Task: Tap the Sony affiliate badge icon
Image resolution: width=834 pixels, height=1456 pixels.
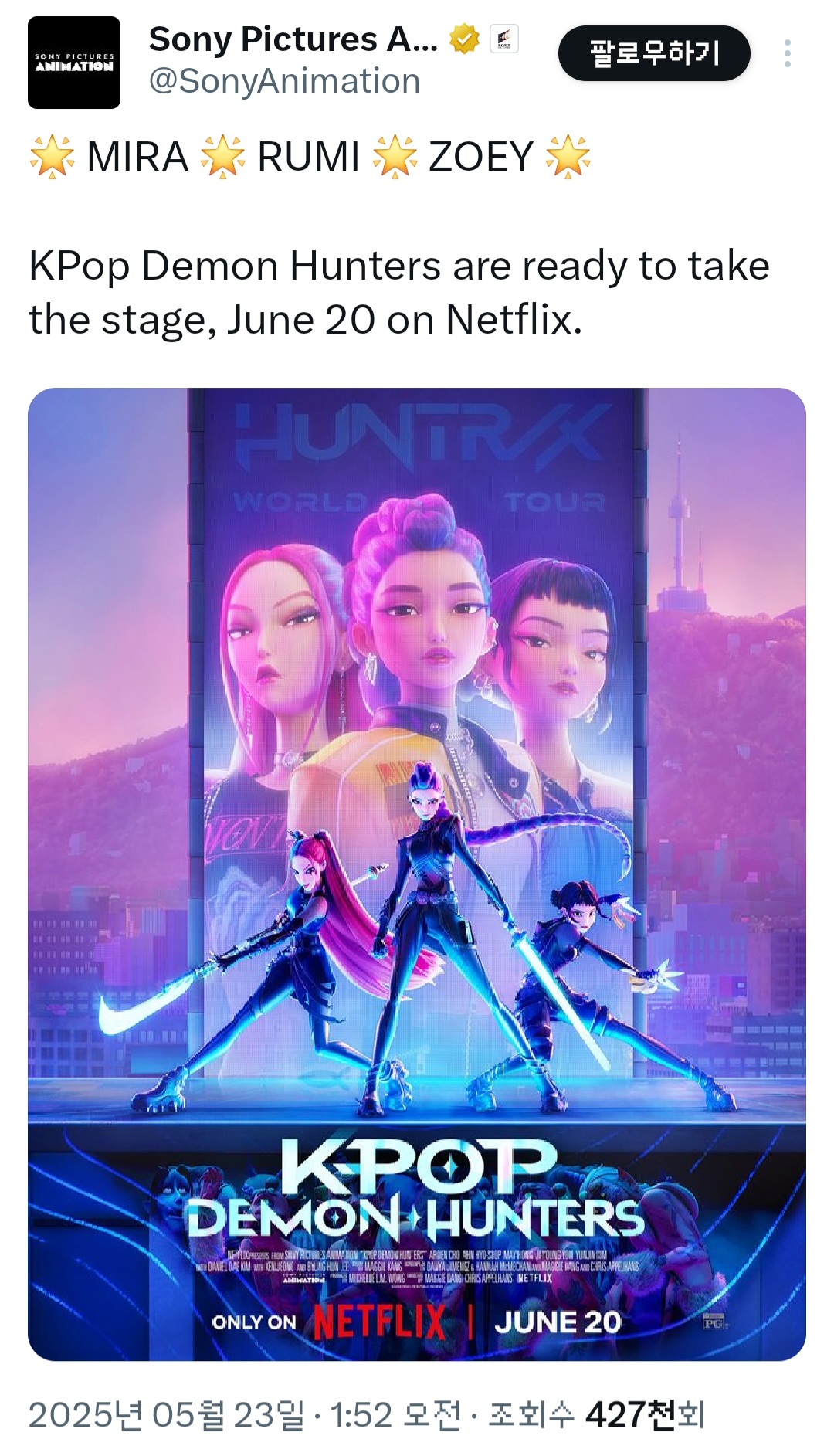Action: pos(504,39)
